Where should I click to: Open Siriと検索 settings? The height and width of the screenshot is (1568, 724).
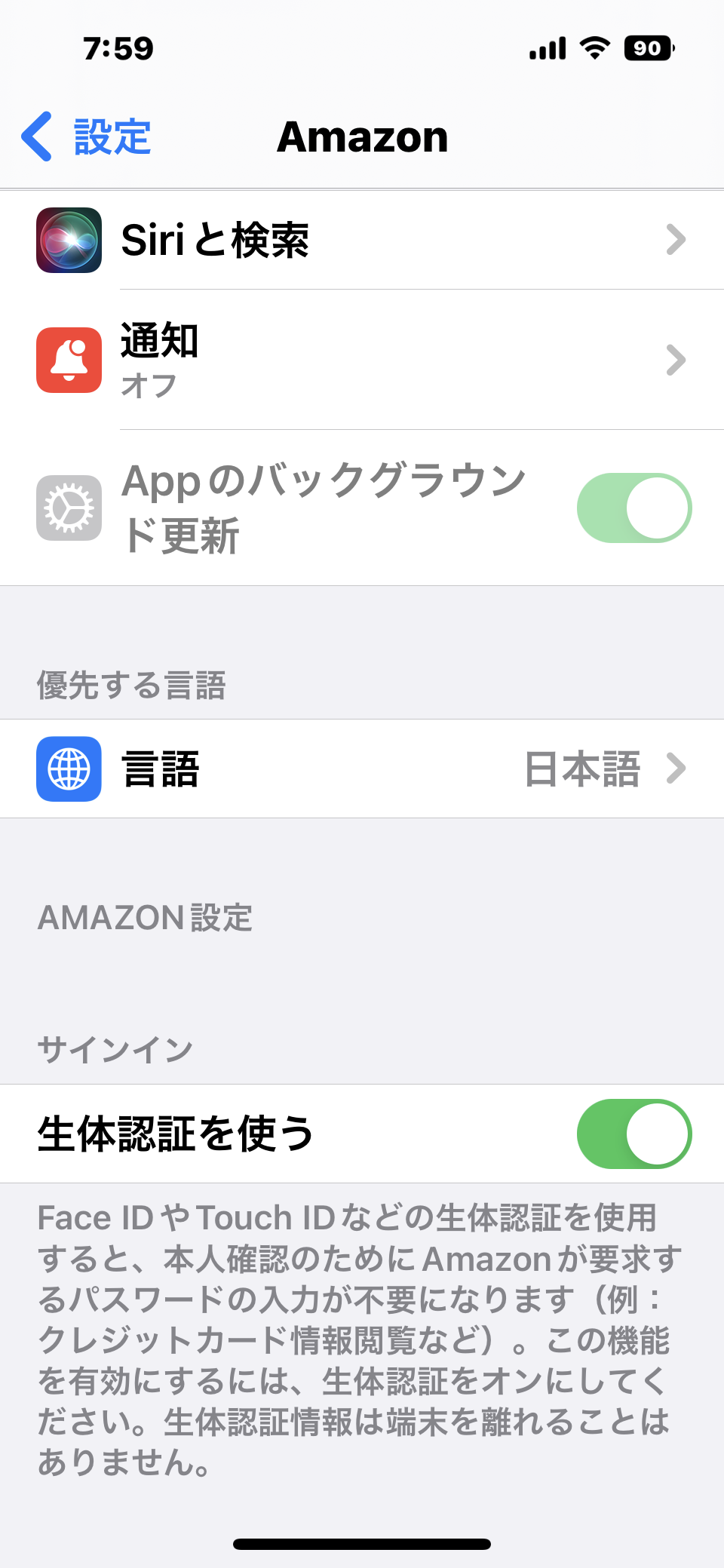coord(362,240)
